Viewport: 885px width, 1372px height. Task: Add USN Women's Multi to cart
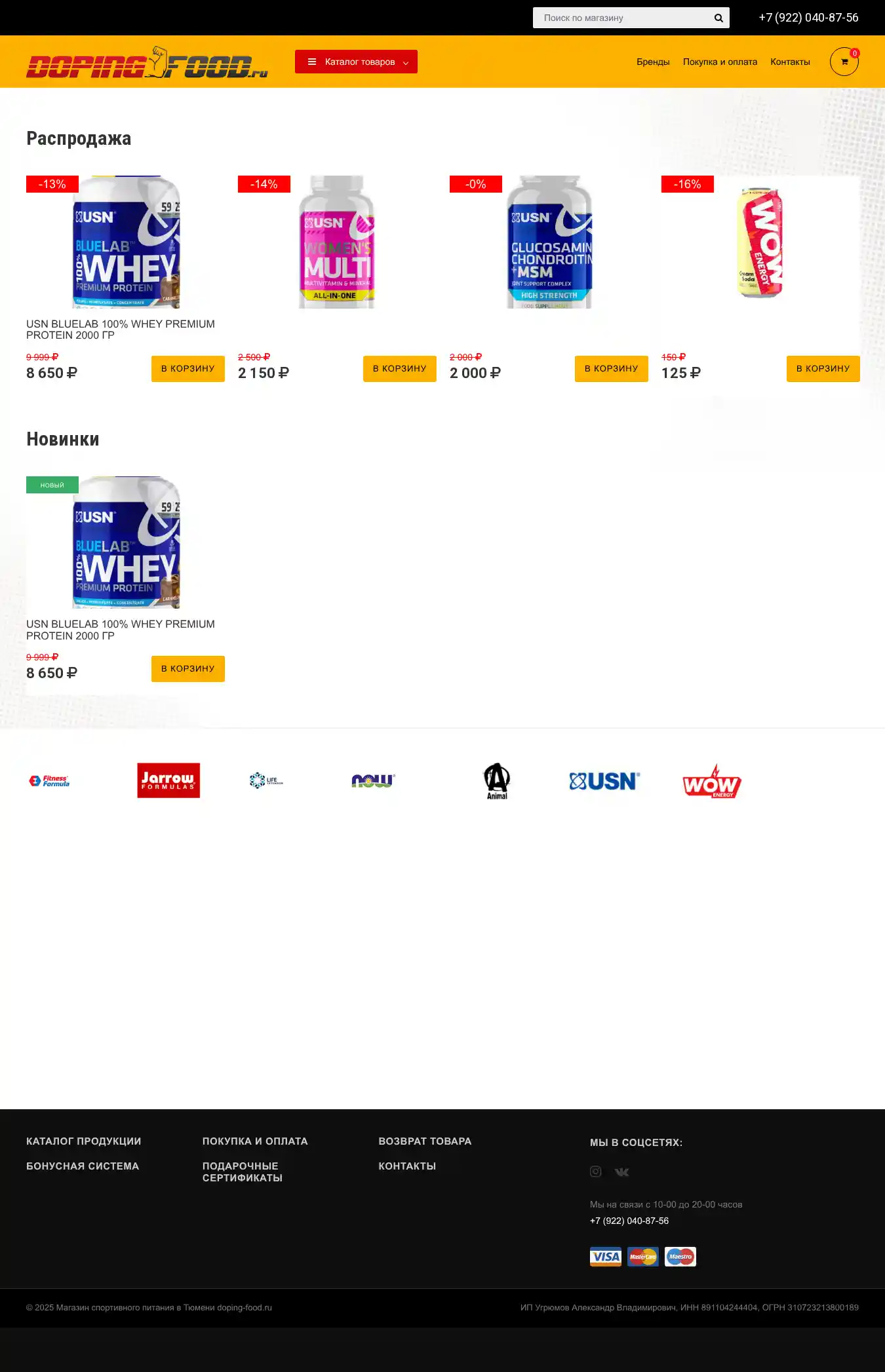[x=399, y=369]
